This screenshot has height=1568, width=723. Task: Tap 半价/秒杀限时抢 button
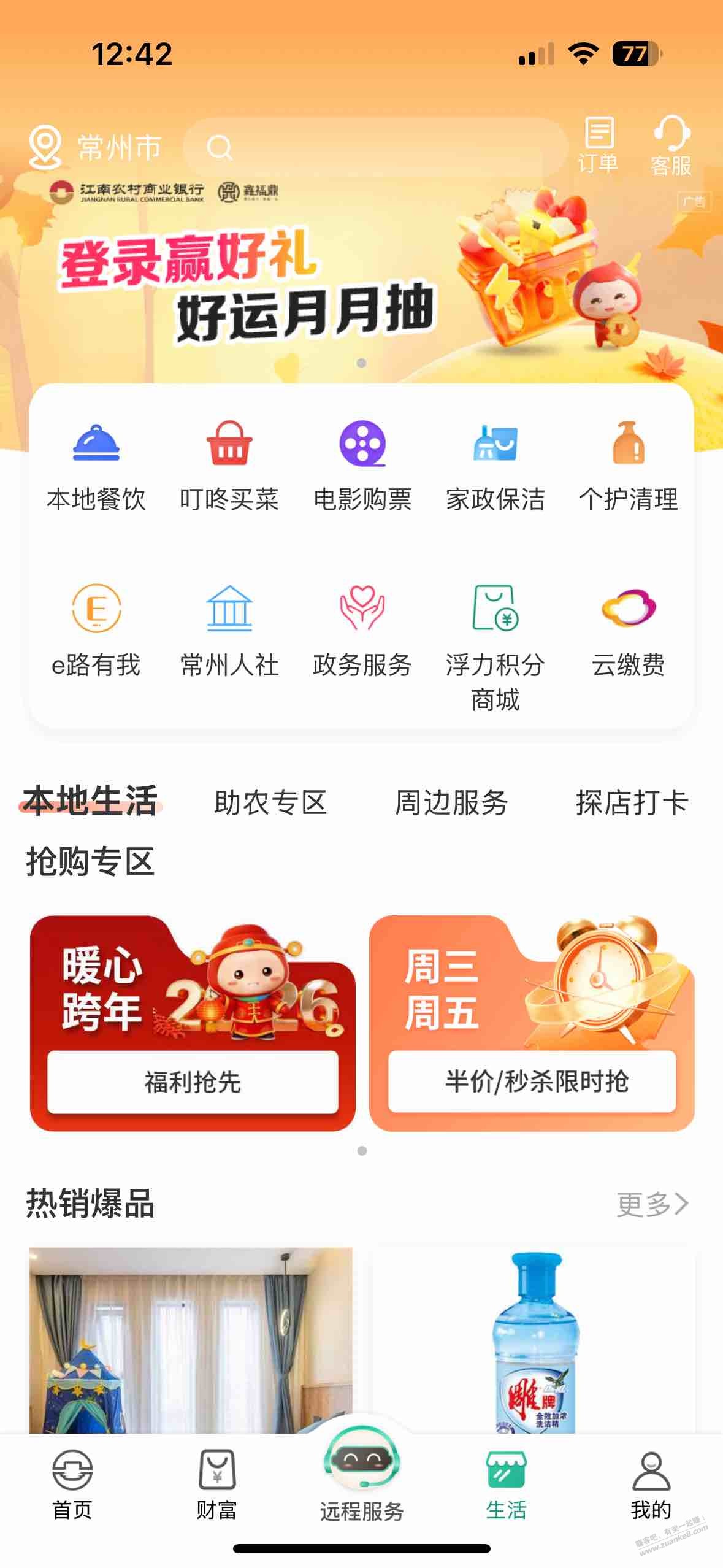click(x=532, y=1082)
